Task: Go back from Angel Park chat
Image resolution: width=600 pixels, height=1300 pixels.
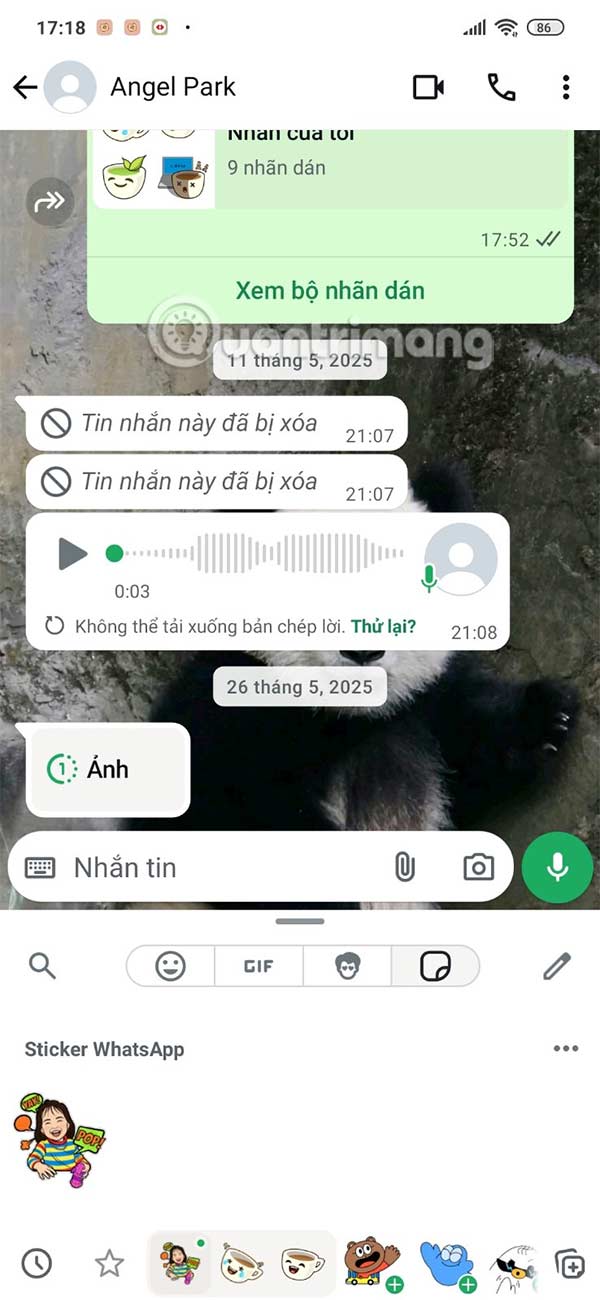Action: (25, 88)
